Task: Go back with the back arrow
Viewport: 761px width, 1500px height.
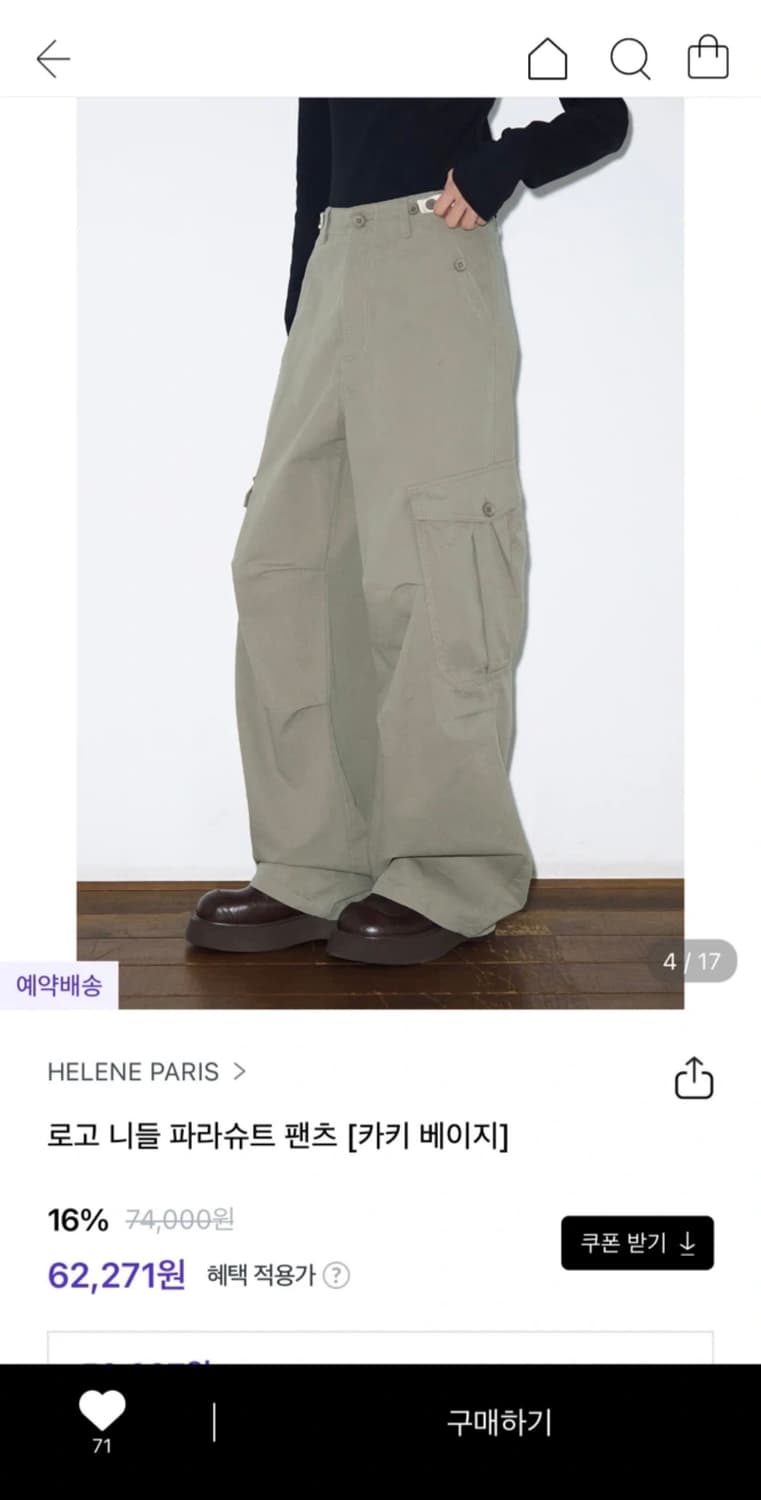Action: pyautogui.click(x=52, y=57)
